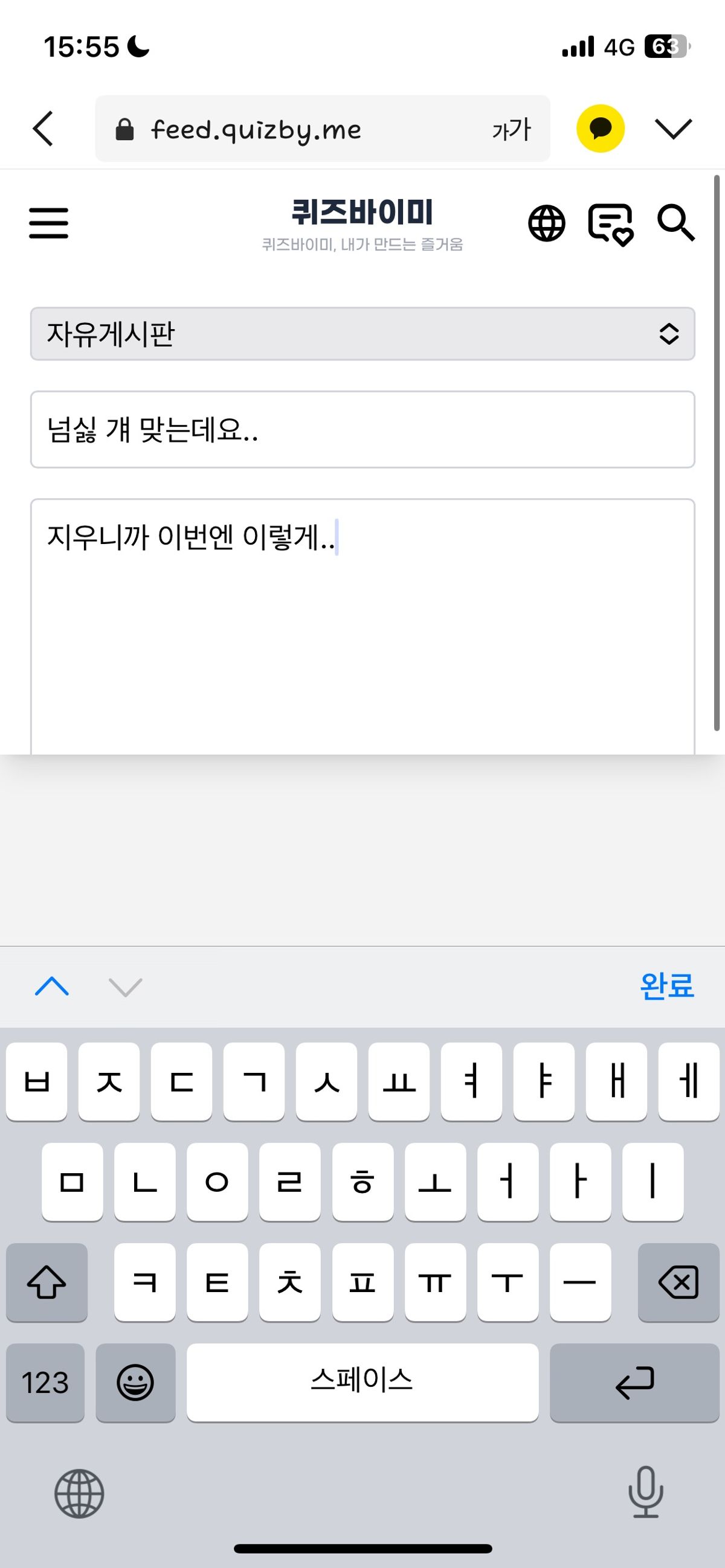The width and height of the screenshot is (725, 1568).
Task: Tap the 퀴즈바이미 site title
Action: point(362,213)
